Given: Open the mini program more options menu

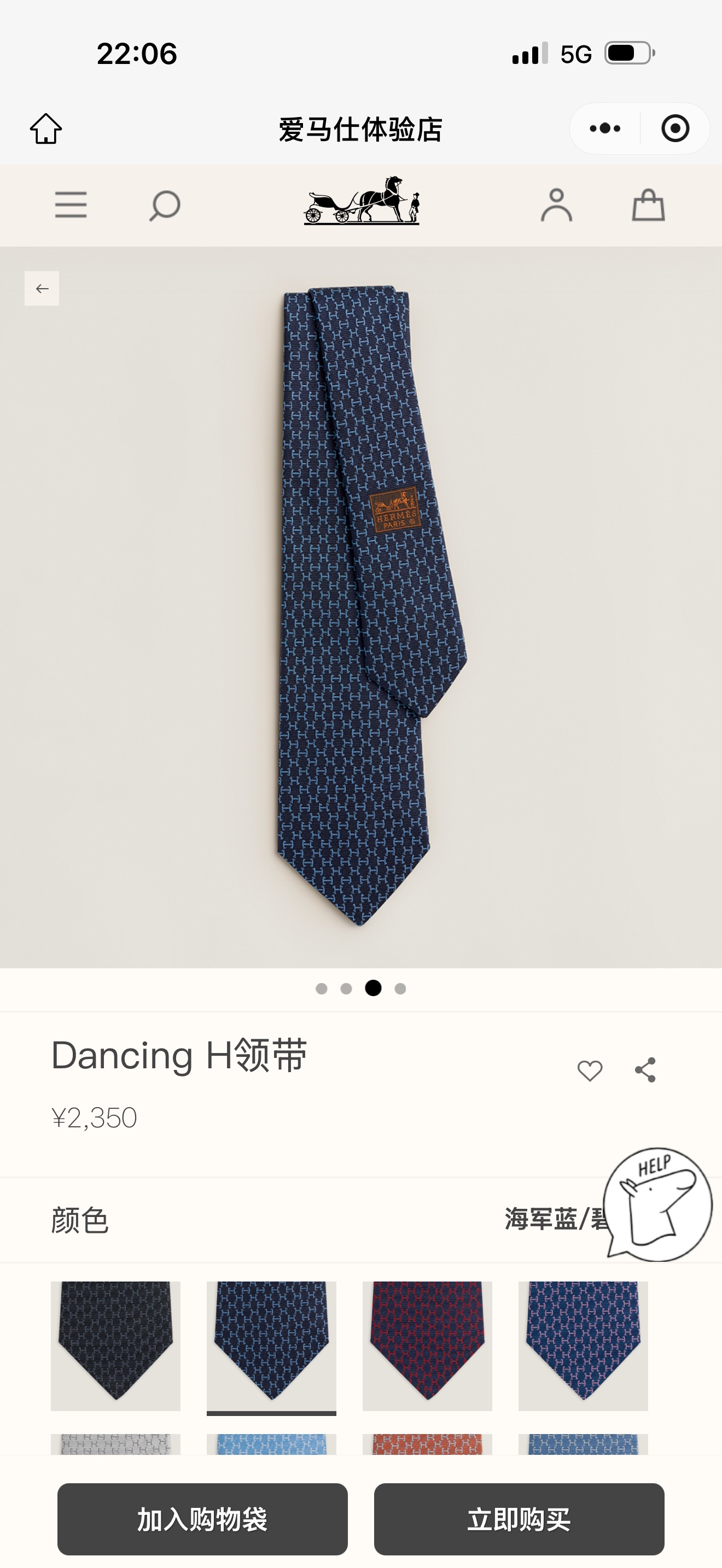Looking at the screenshot, I should click(x=605, y=128).
